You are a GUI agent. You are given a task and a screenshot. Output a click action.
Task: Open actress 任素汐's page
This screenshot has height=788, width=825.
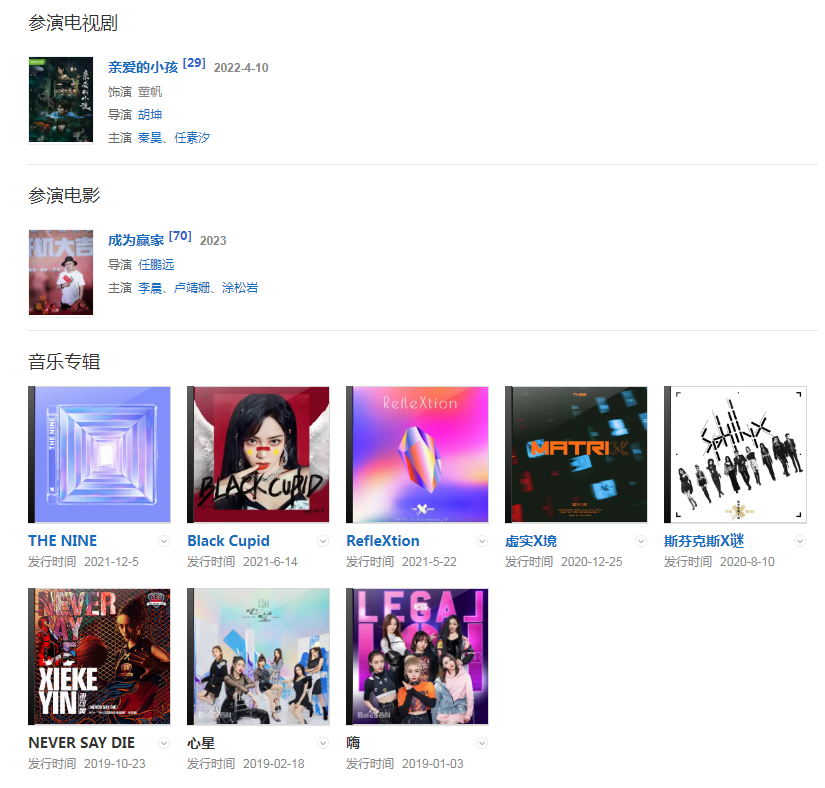(192, 137)
